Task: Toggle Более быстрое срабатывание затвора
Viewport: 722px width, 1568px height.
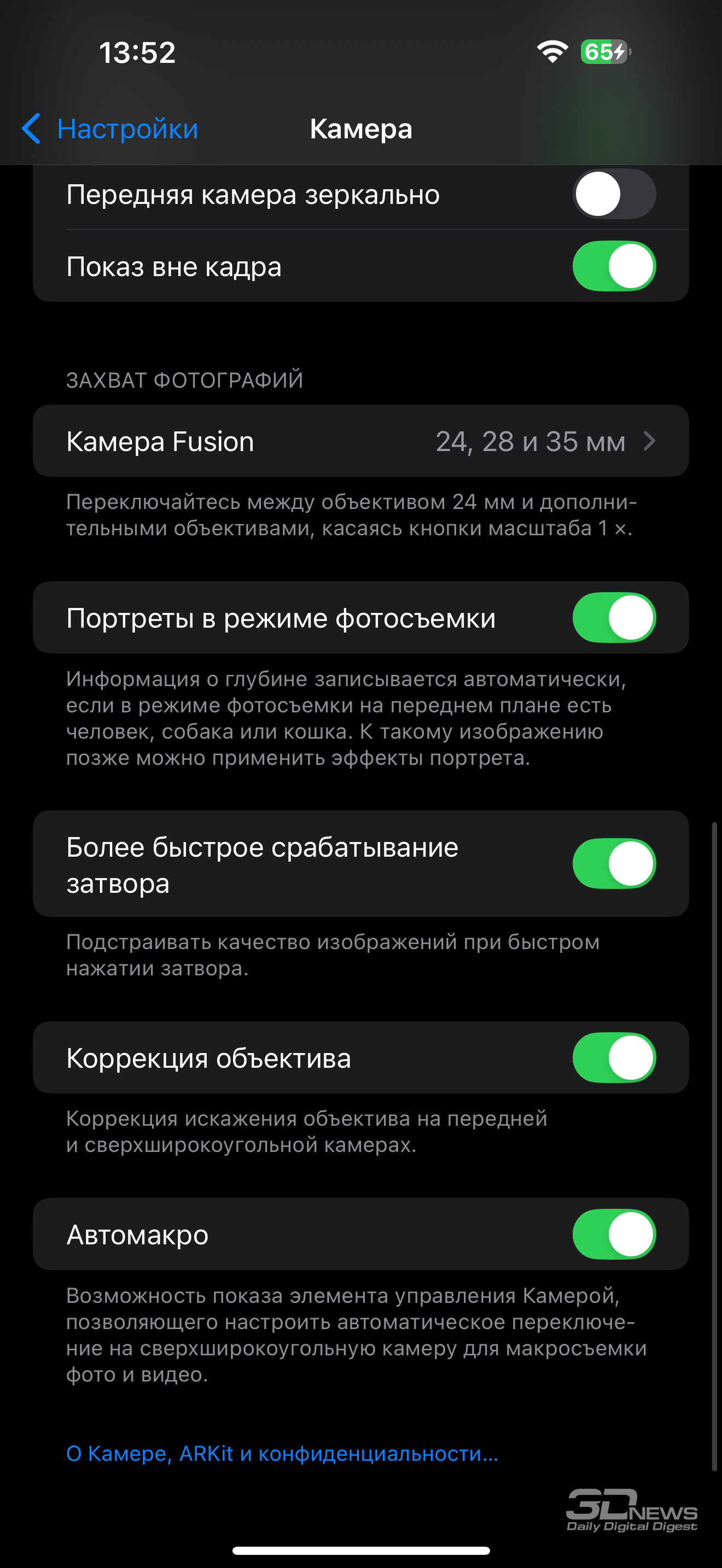Action: coord(614,863)
